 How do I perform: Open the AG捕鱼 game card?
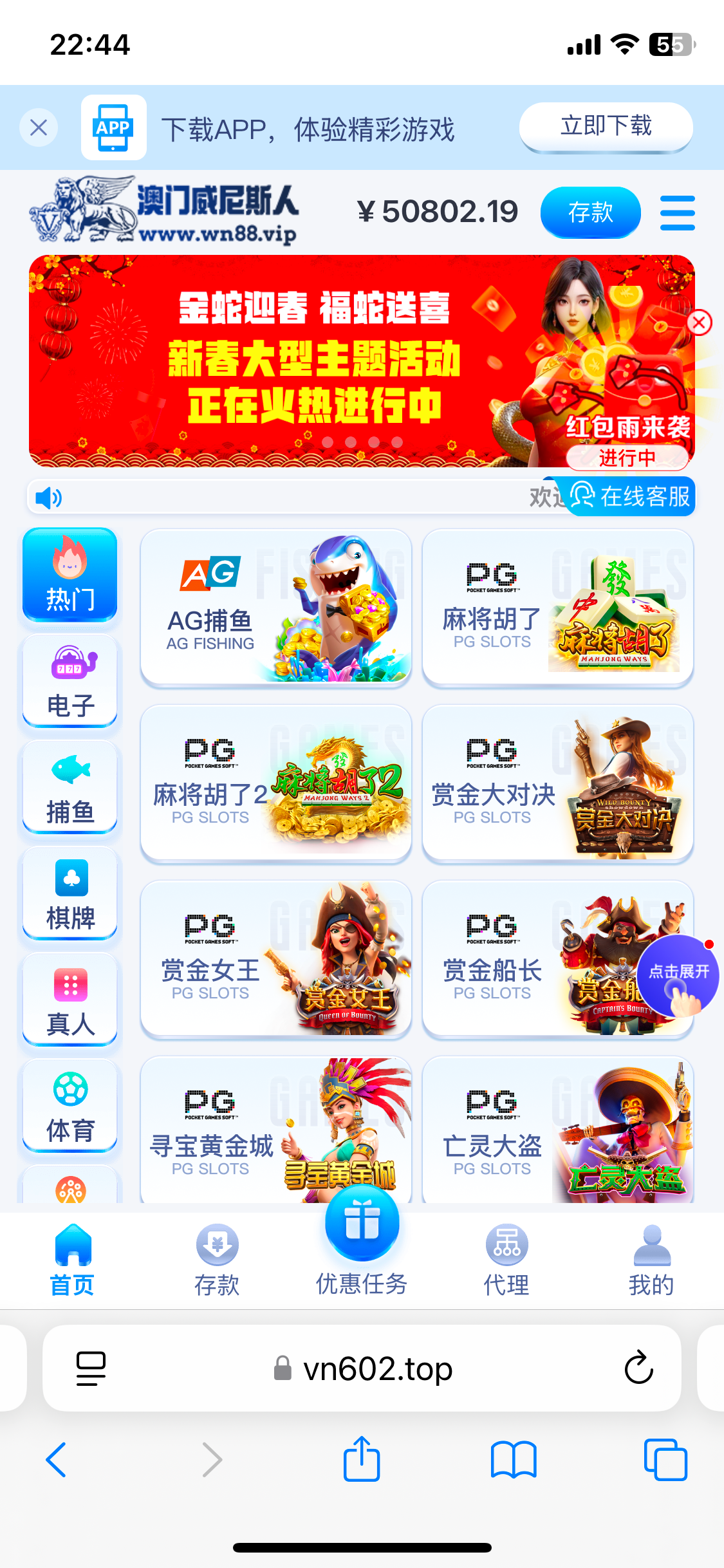[x=275, y=607]
